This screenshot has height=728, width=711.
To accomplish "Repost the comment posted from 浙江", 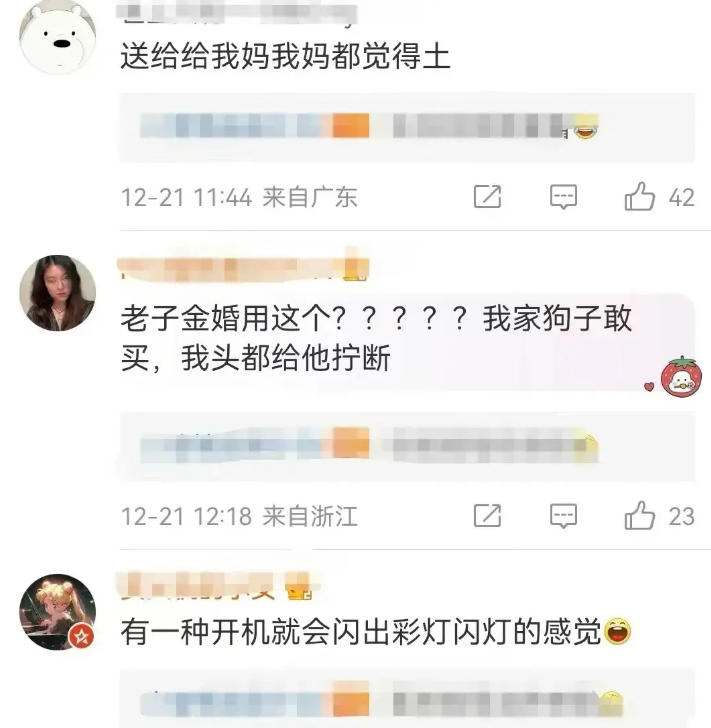I will [487, 516].
